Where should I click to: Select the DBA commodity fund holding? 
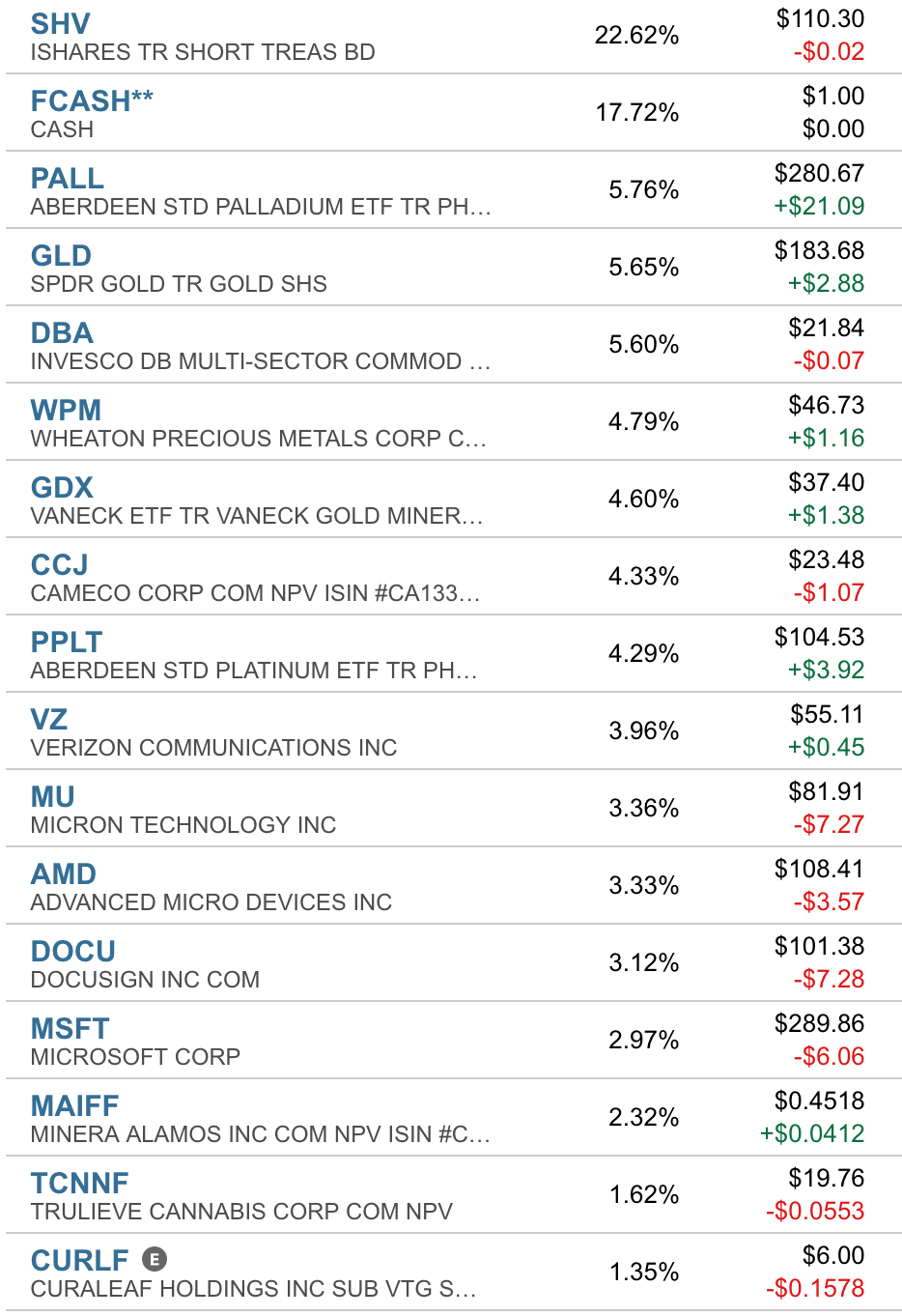point(451,344)
